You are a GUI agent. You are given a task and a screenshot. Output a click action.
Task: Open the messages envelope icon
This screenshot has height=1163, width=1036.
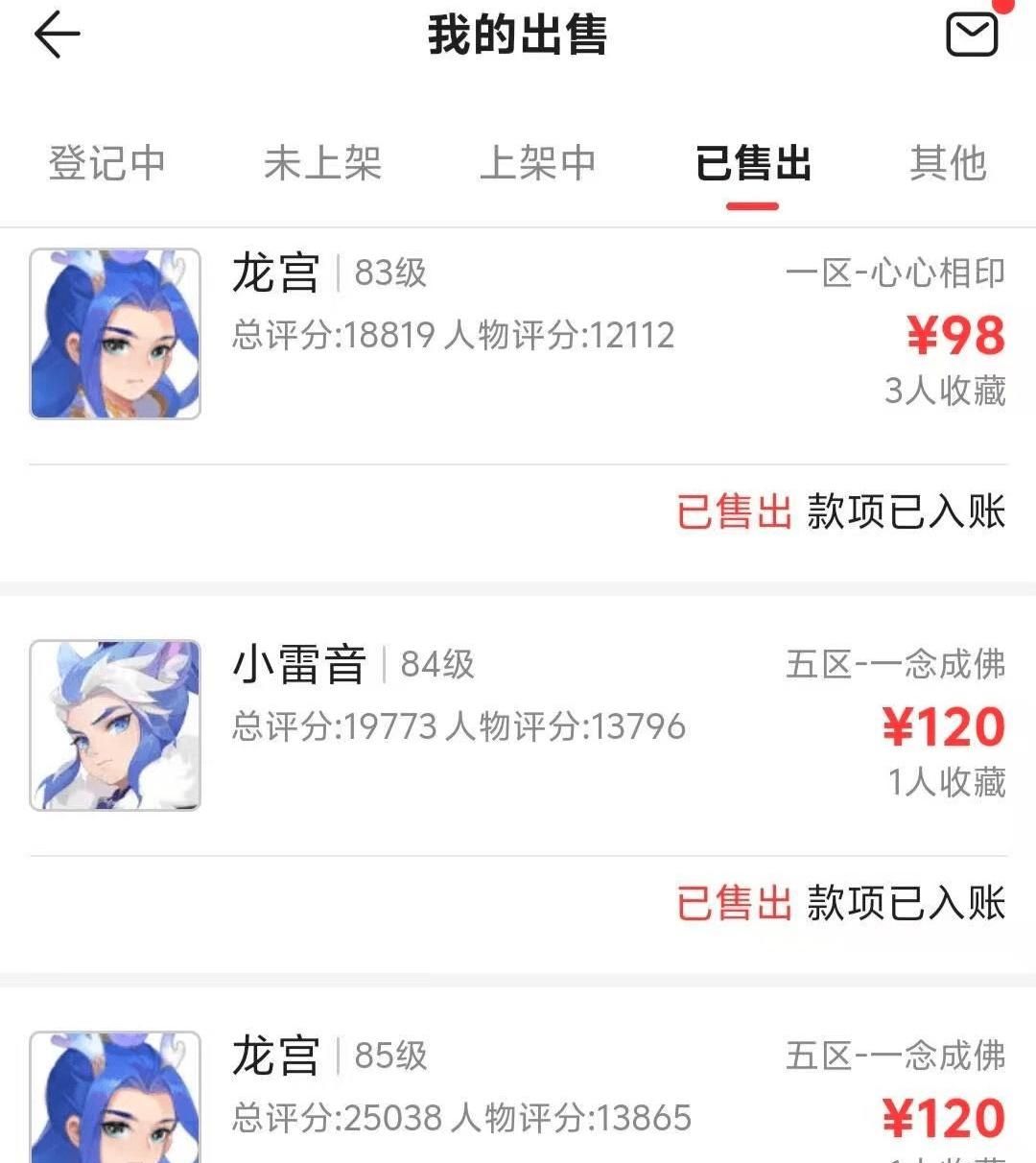tap(972, 36)
